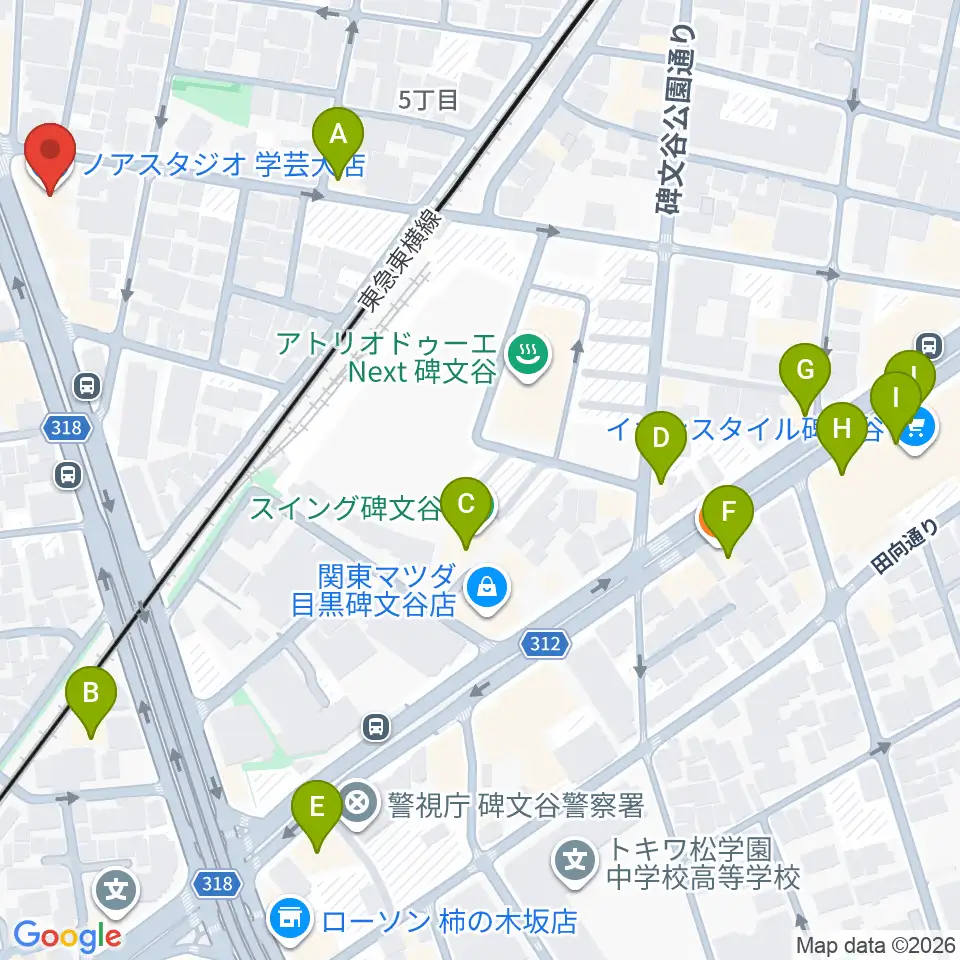View the 警視庁 碑文谷警察署 place marker
The height and width of the screenshot is (960, 960).
(x=358, y=804)
